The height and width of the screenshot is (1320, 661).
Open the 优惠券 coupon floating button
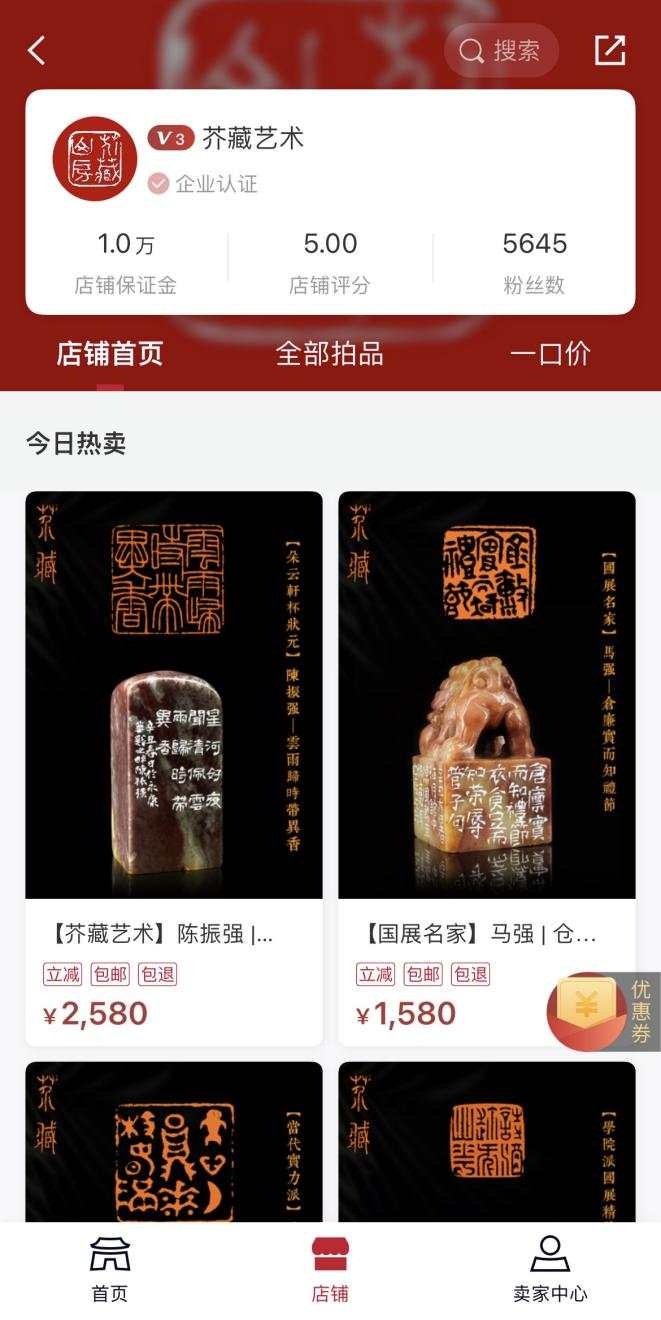point(600,1011)
